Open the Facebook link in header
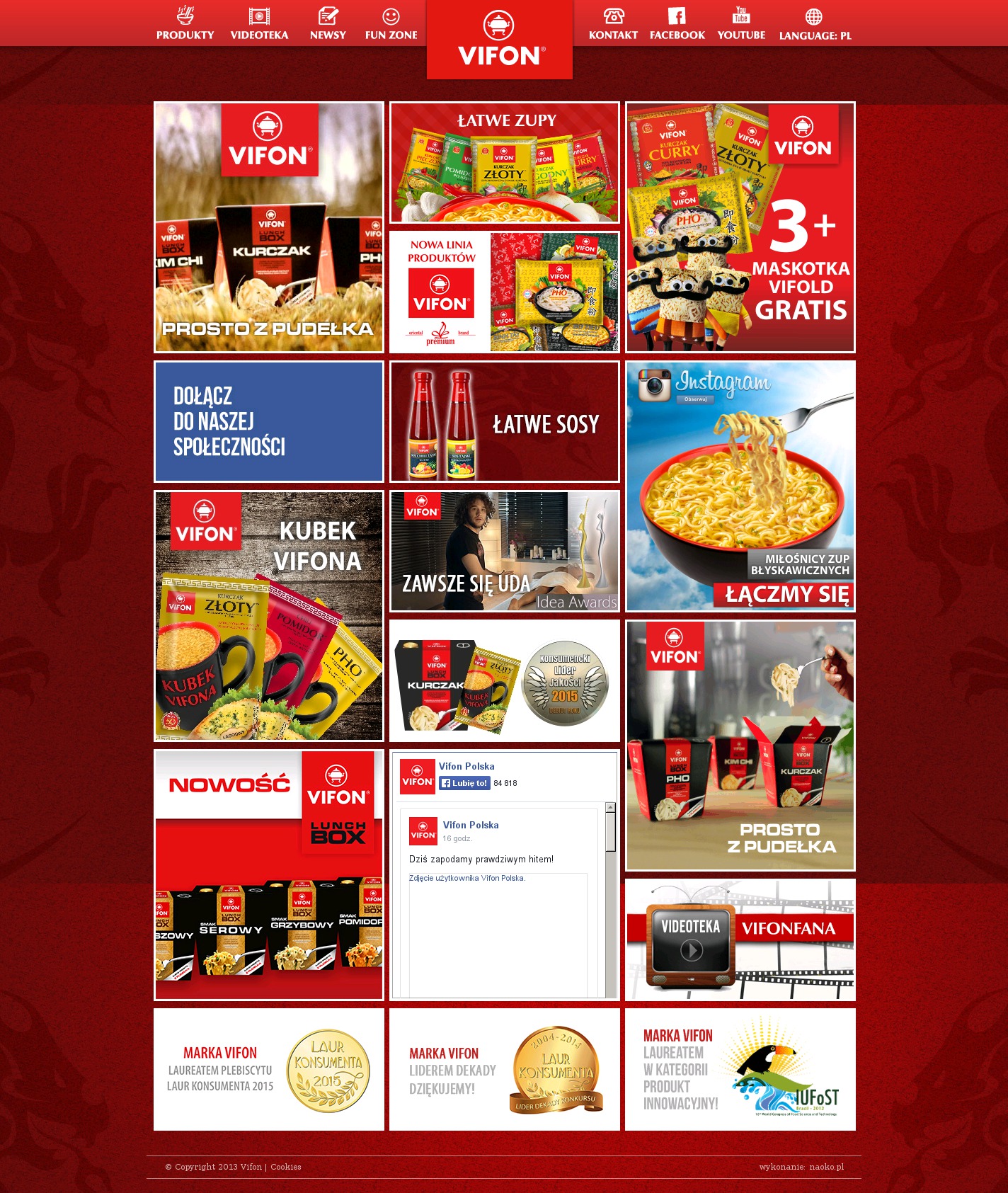 coord(677,25)
